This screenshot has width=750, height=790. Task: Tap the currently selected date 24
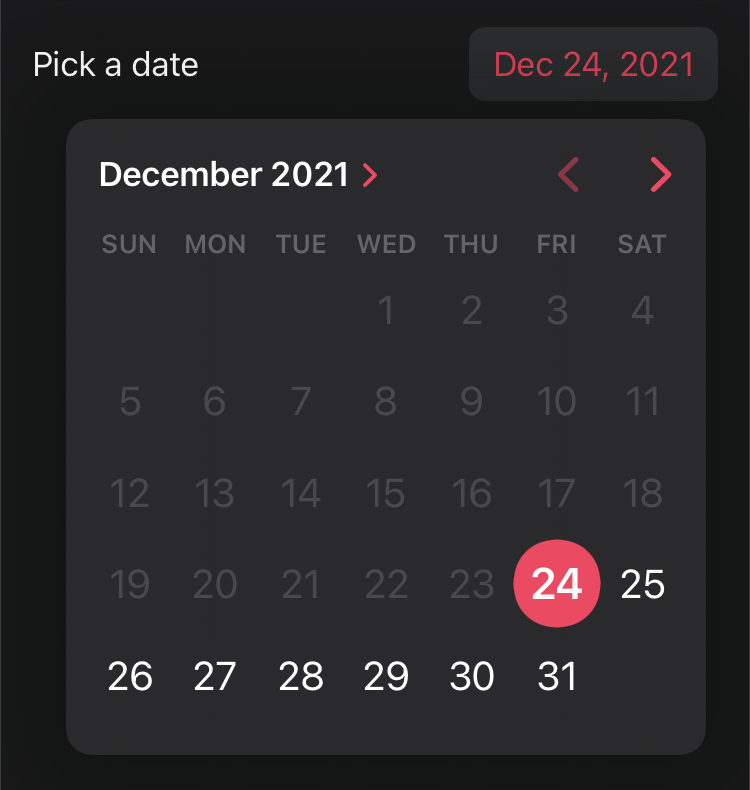[558, 584]
